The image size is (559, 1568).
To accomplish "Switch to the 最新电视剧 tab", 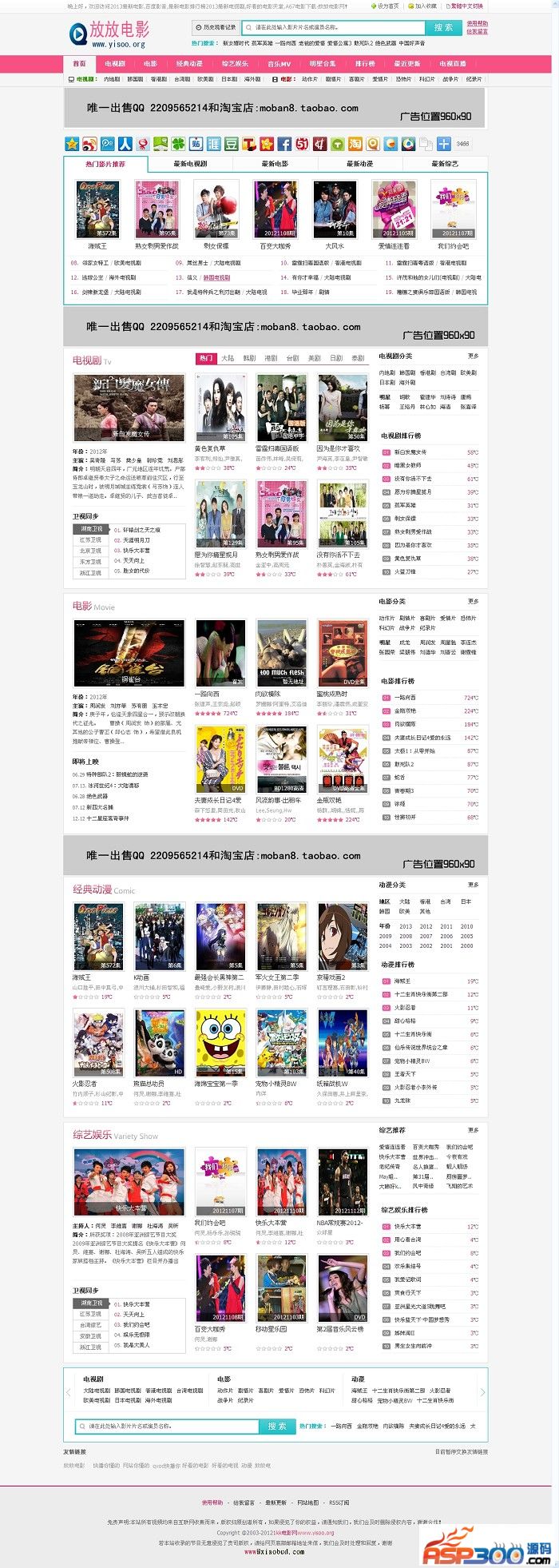I will 190,164.
